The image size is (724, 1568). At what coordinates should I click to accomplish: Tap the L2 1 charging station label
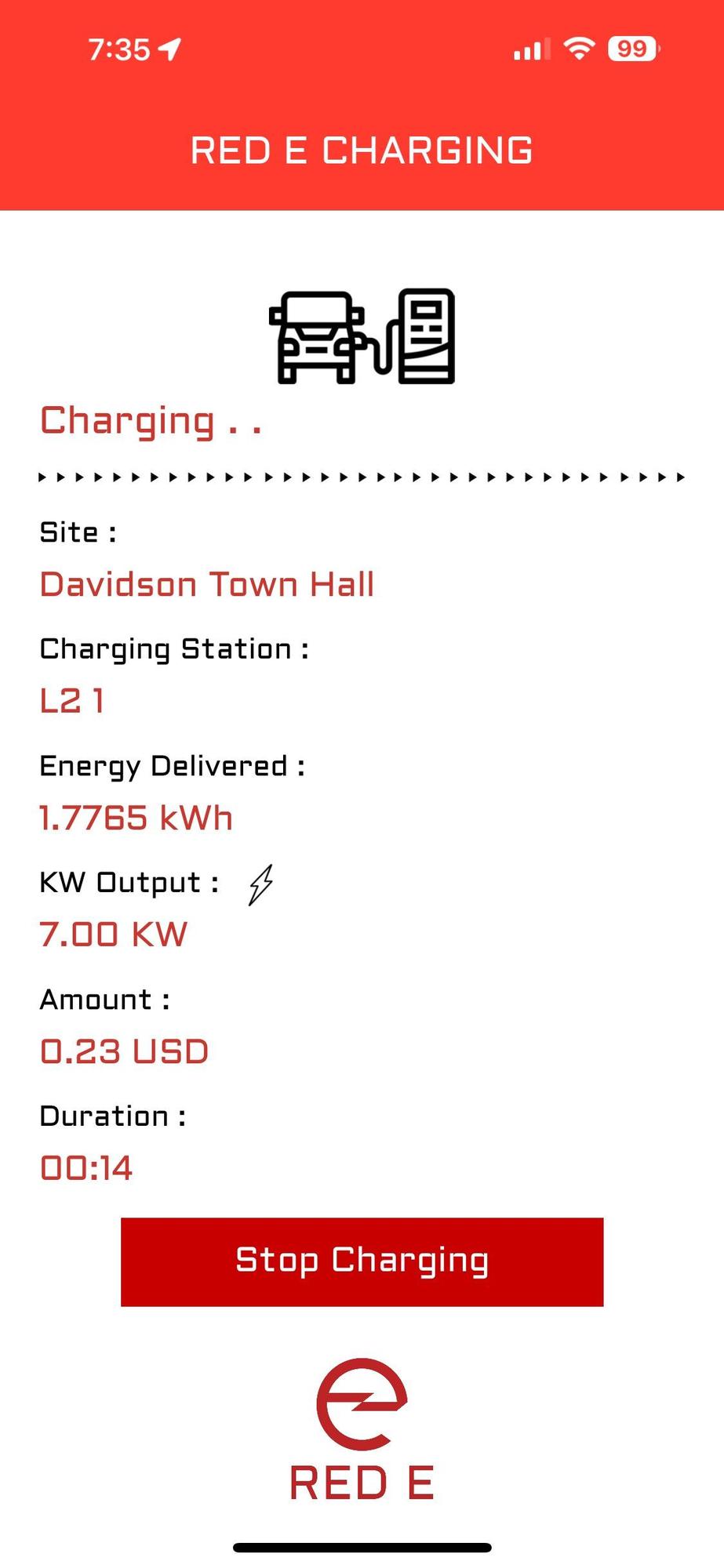pos(71,702)
